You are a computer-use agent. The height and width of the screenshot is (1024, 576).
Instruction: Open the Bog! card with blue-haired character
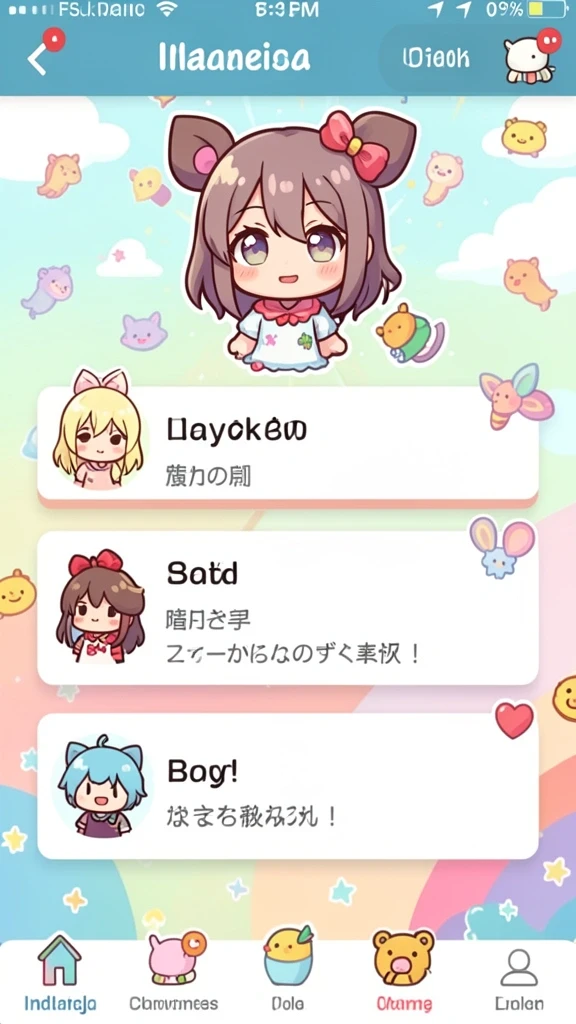pos(288,787)
